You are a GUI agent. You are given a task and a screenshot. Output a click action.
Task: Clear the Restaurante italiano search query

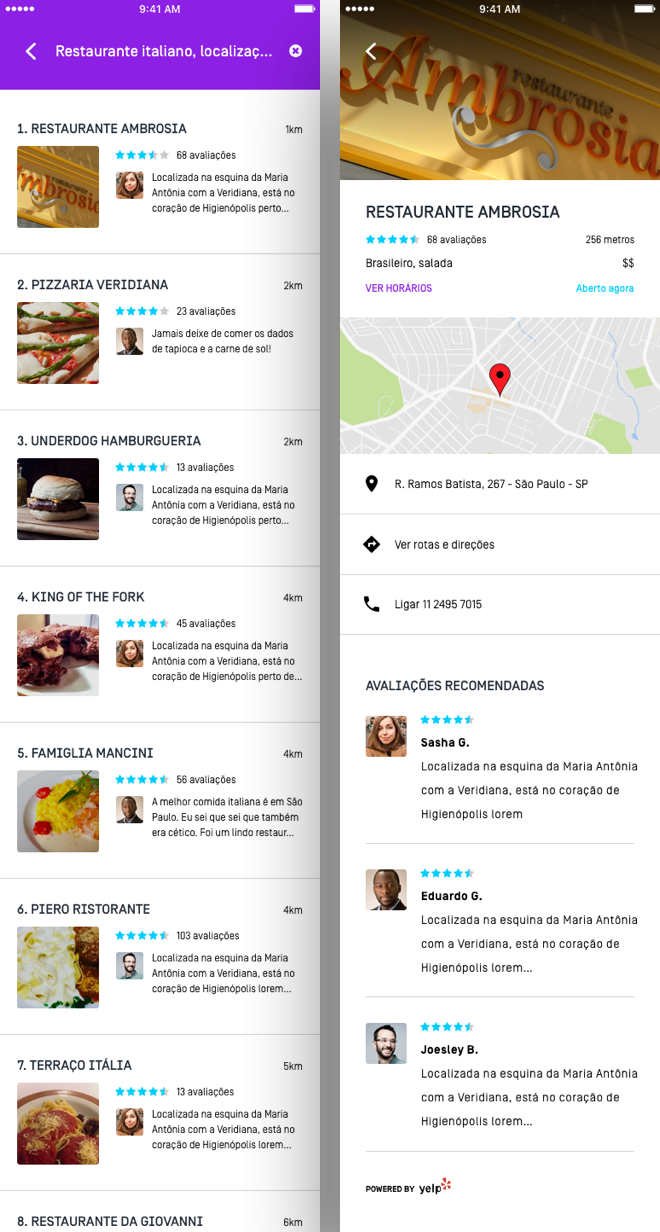[296, 51]
